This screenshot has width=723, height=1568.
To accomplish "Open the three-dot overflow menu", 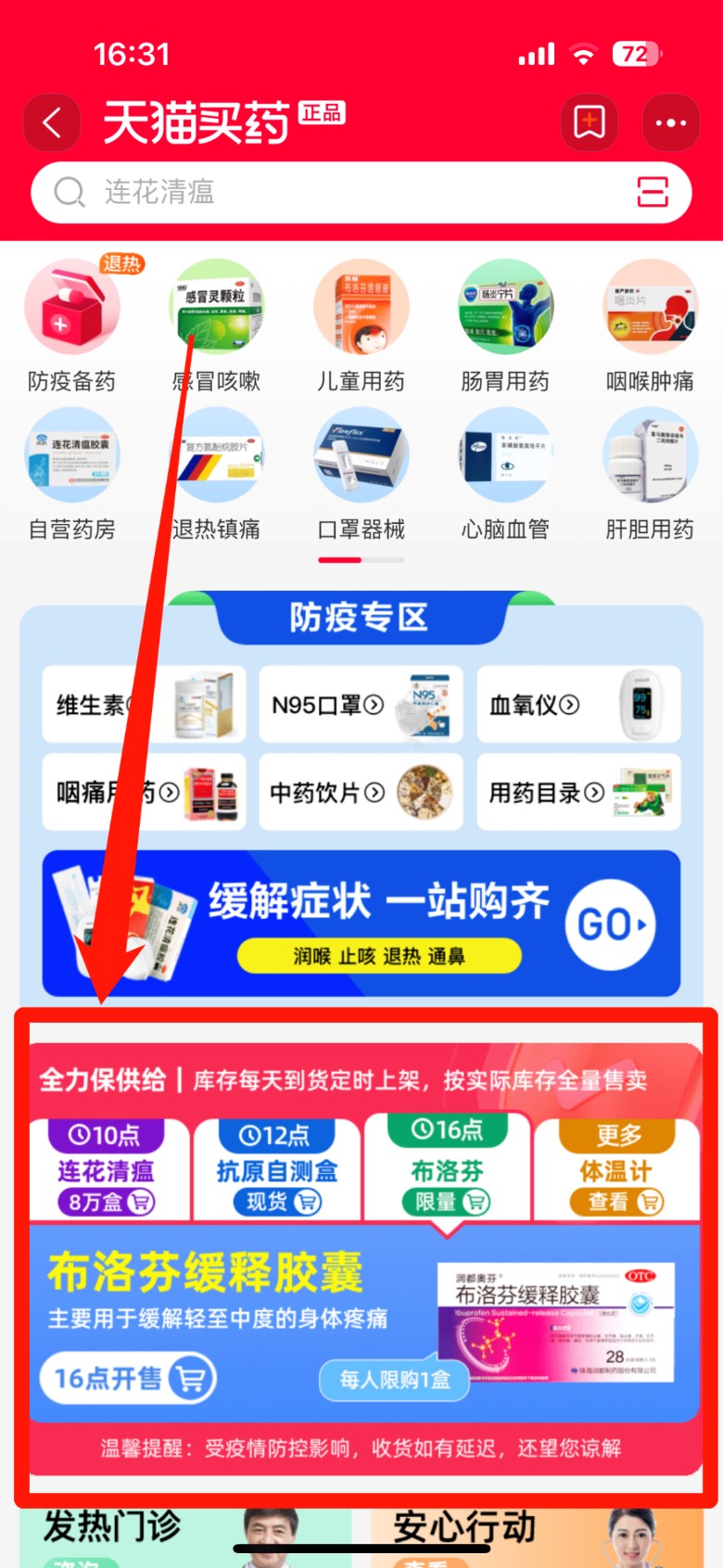I will tap(670, 122).
